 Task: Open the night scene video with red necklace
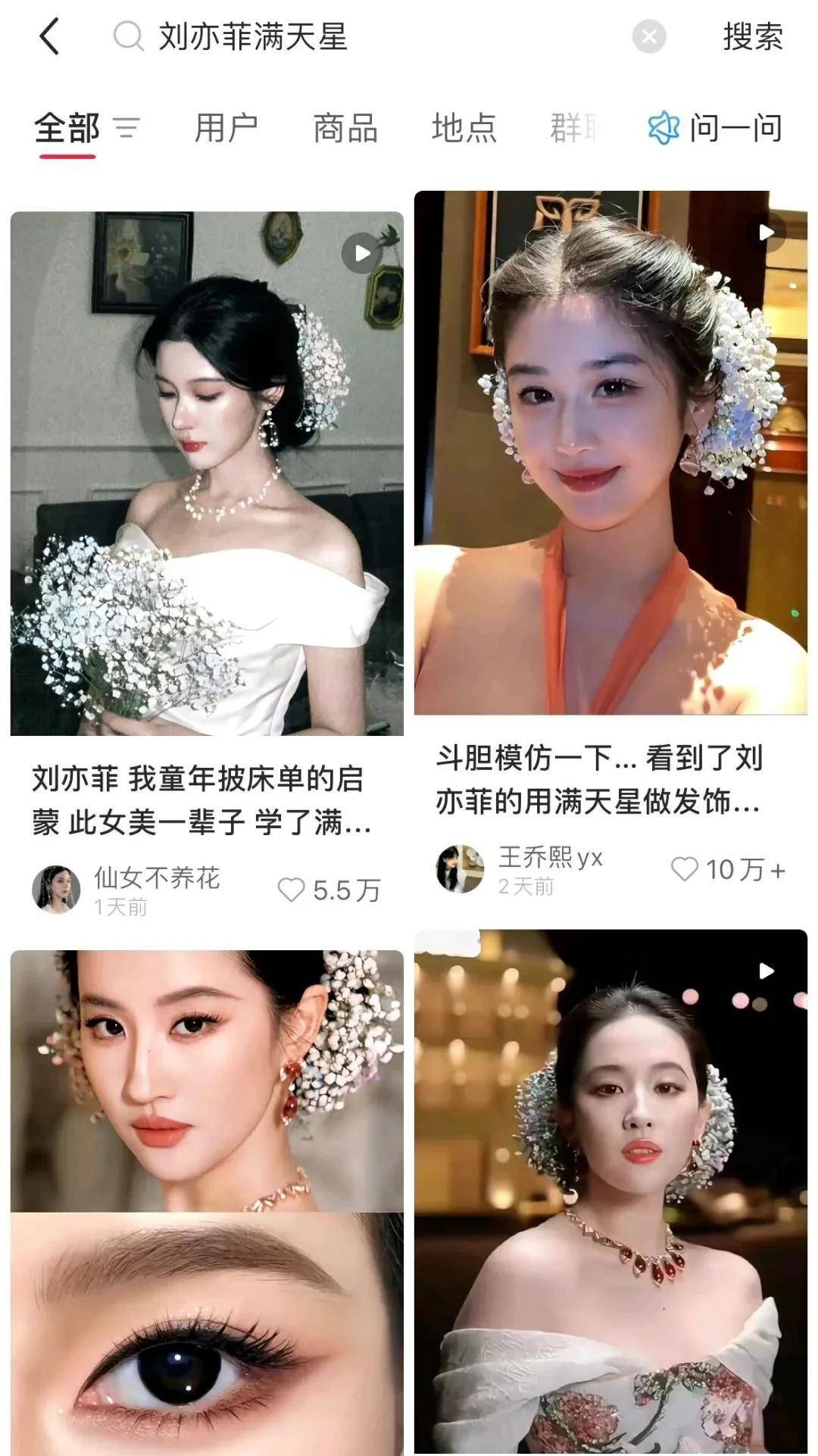(610, 1193)
